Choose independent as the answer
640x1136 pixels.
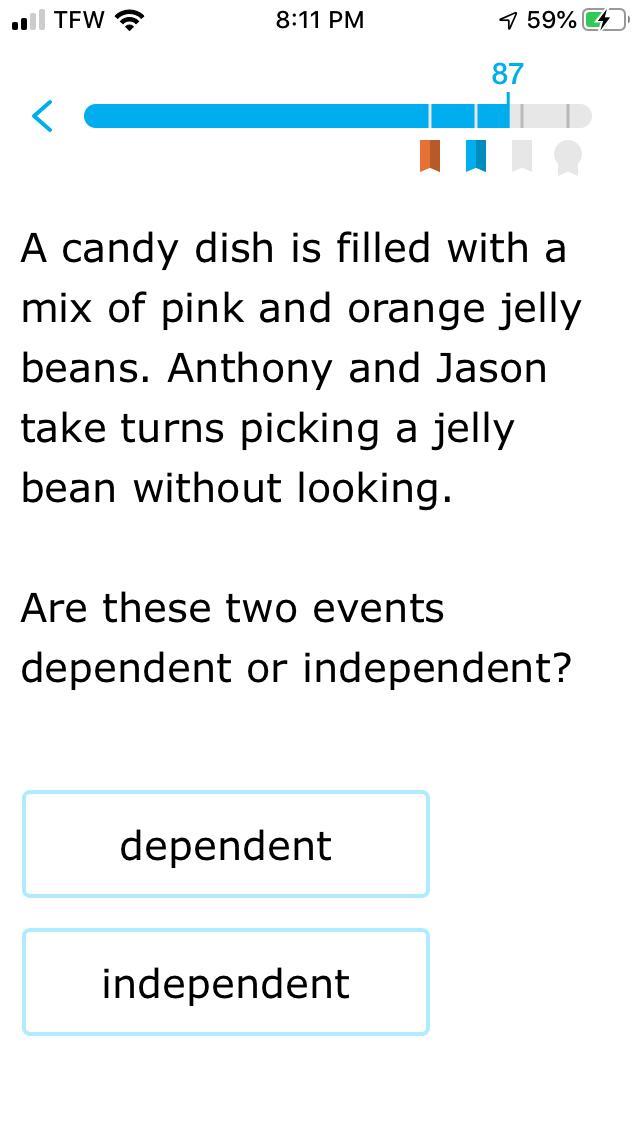click(226, 982)
